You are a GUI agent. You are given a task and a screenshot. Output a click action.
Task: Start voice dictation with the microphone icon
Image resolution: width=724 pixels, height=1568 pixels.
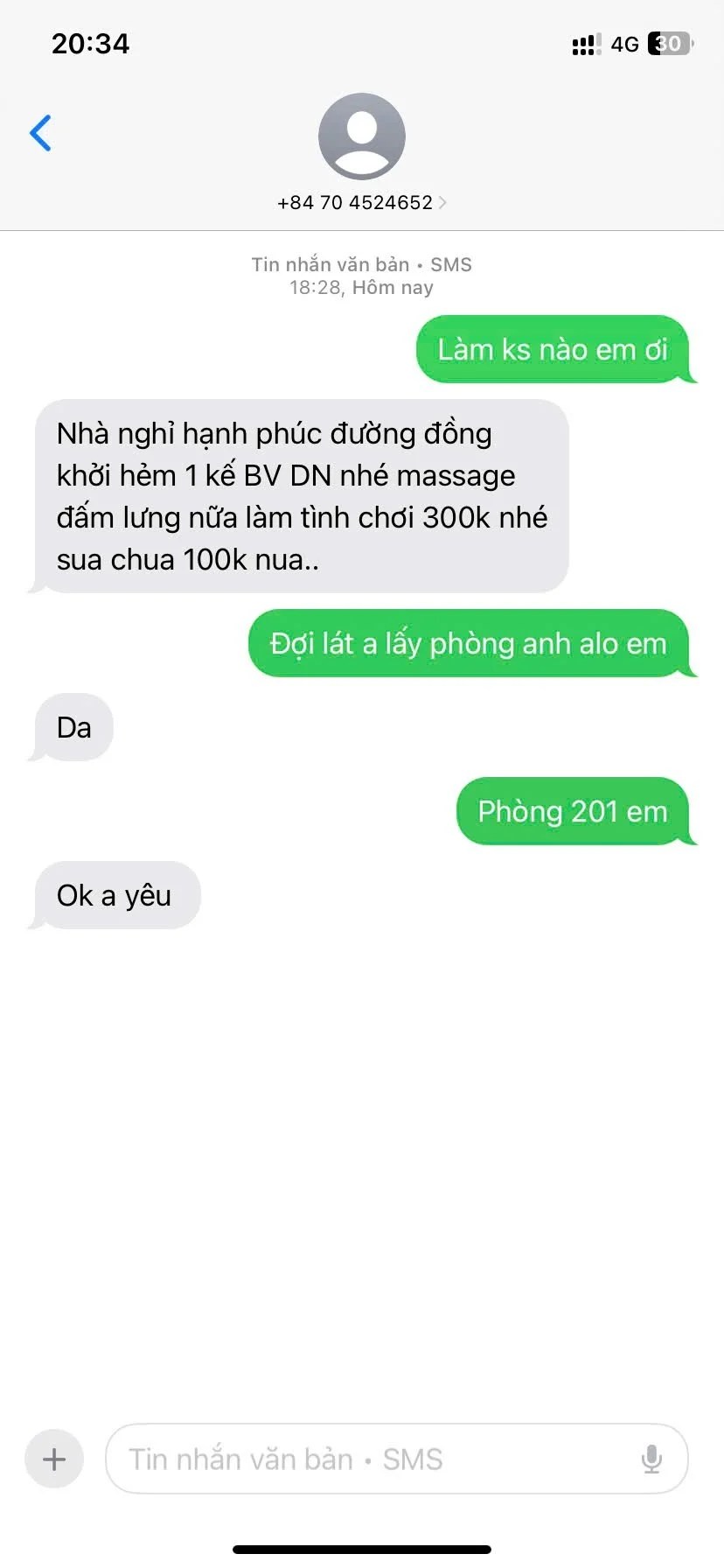(x=651, y=1459)
